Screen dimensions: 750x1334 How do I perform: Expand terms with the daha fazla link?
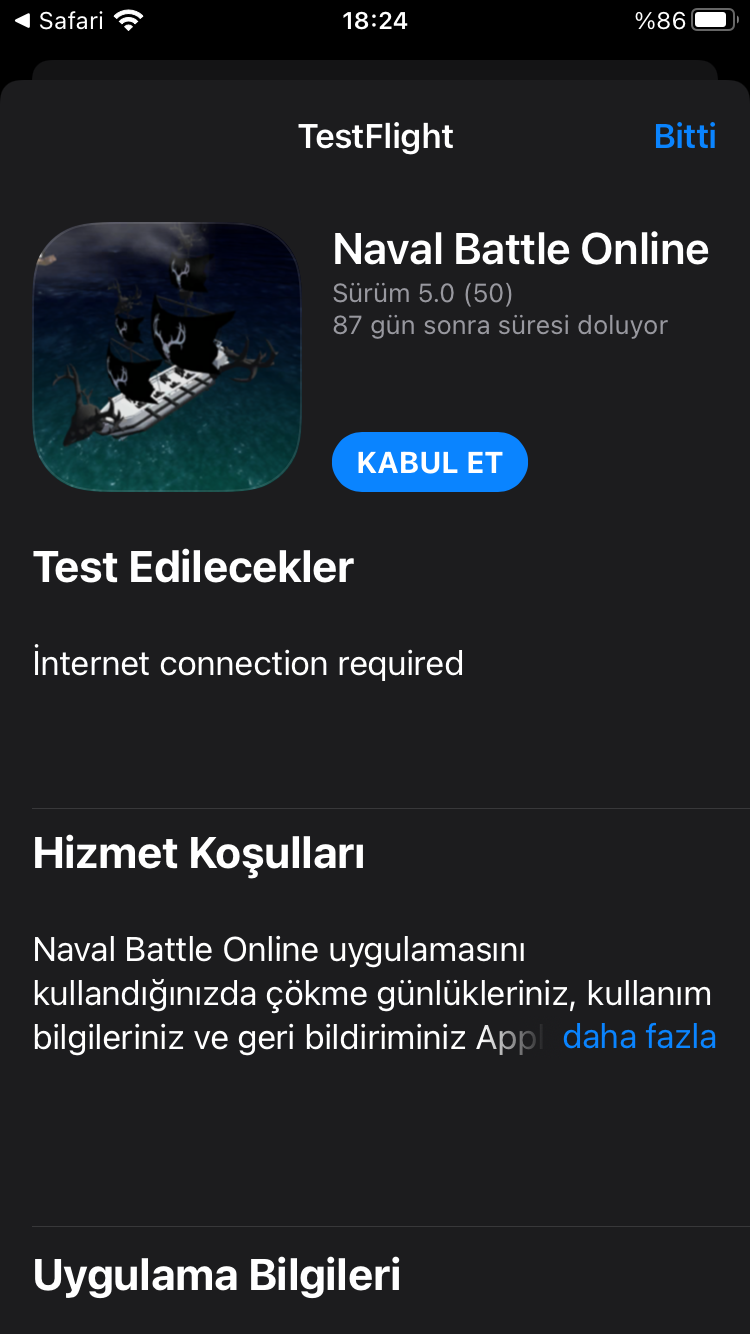(639, 1037)
